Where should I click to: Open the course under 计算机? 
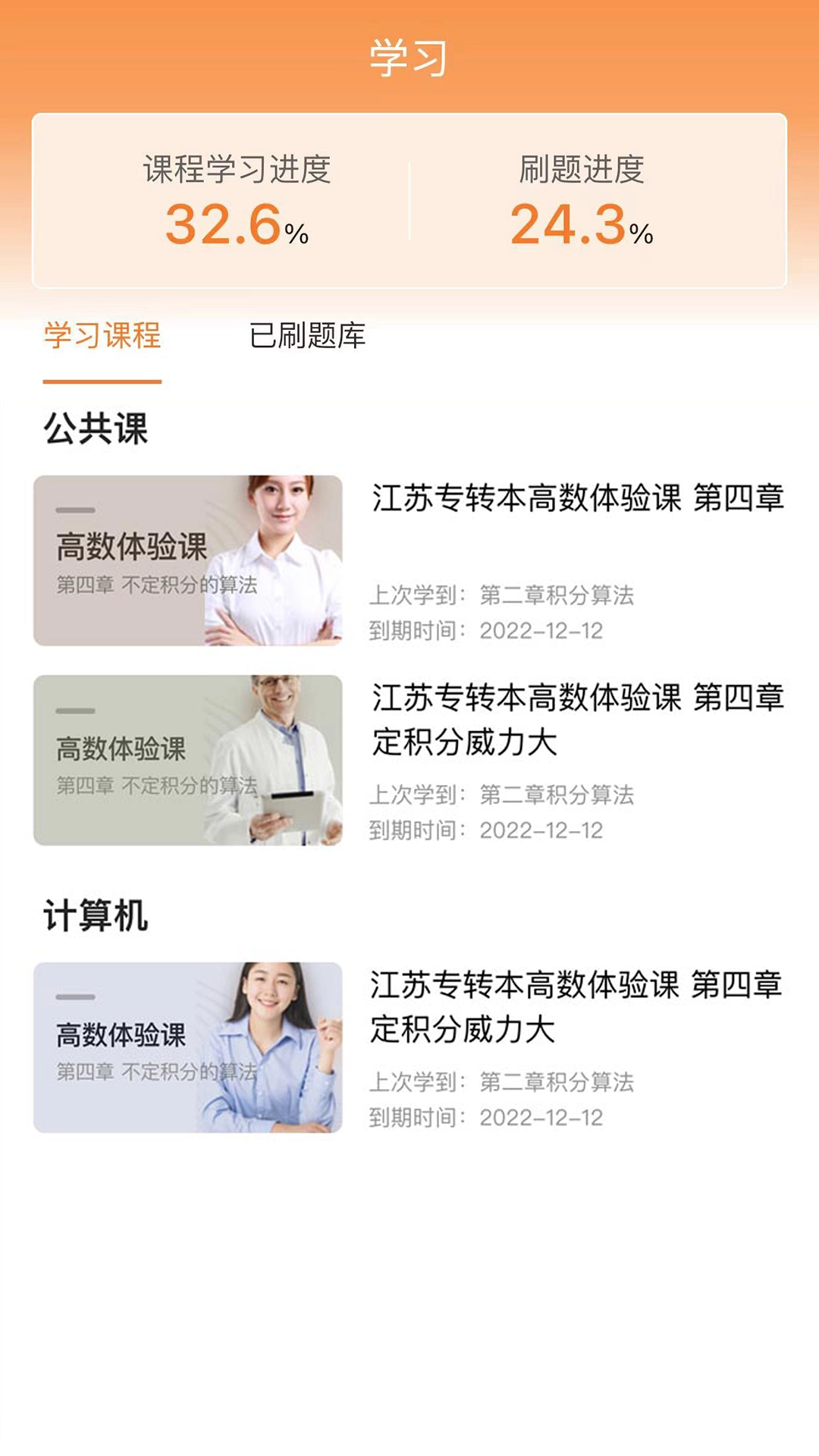pos(409,1047)
